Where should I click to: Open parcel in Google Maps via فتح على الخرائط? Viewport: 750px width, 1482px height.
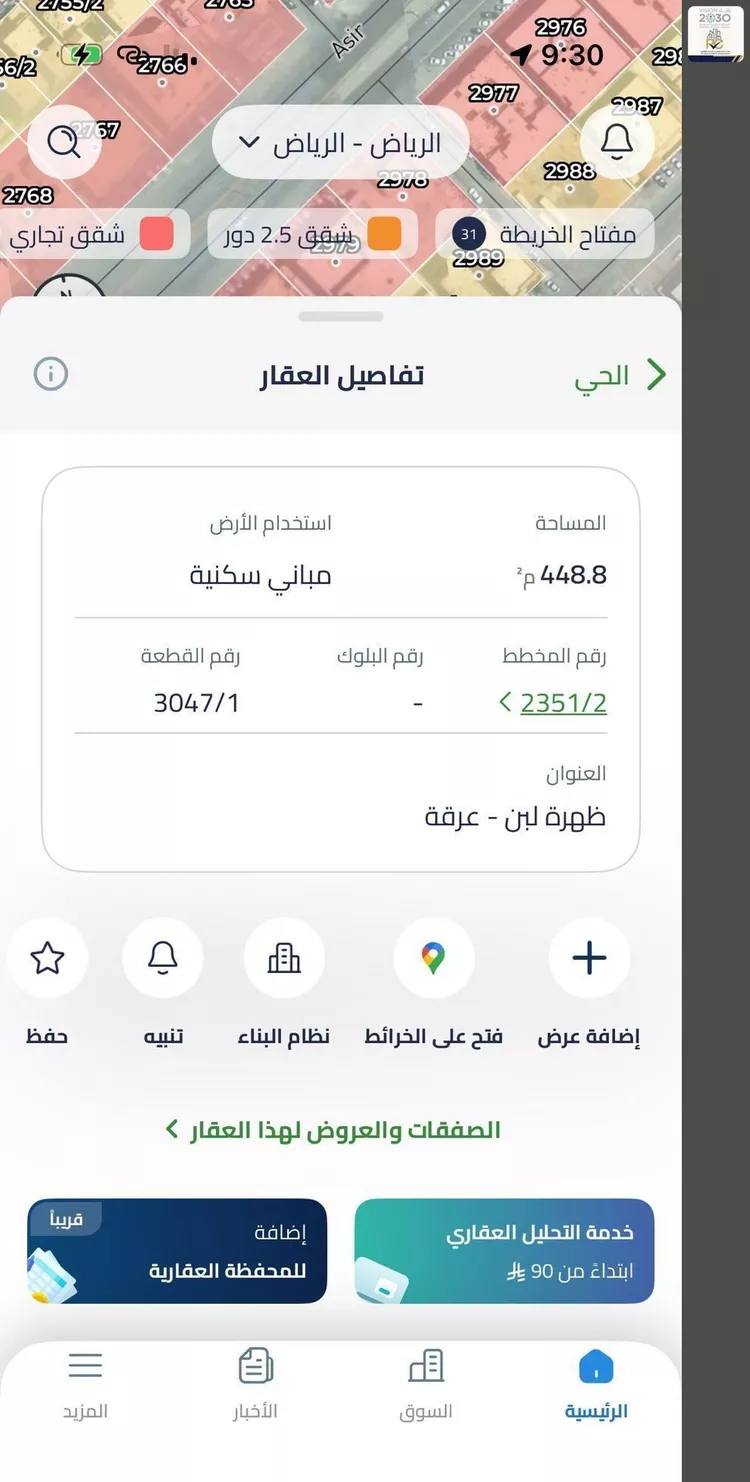click(x=434, y=958)
